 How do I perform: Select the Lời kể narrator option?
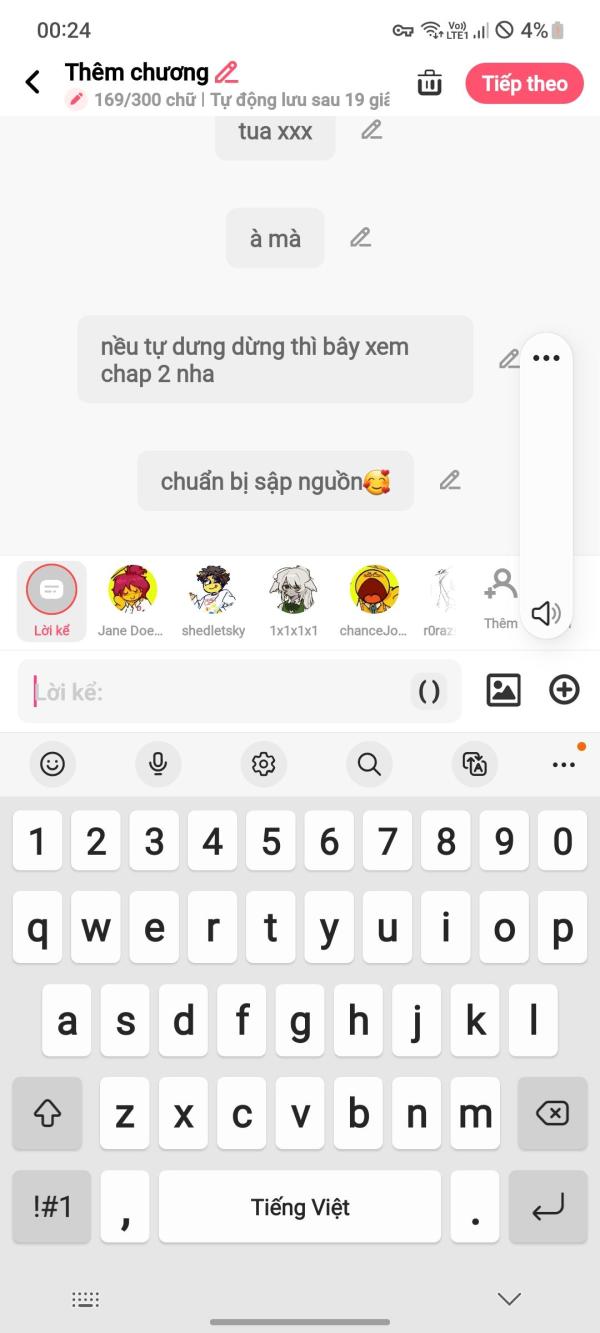tap(52, 601)
